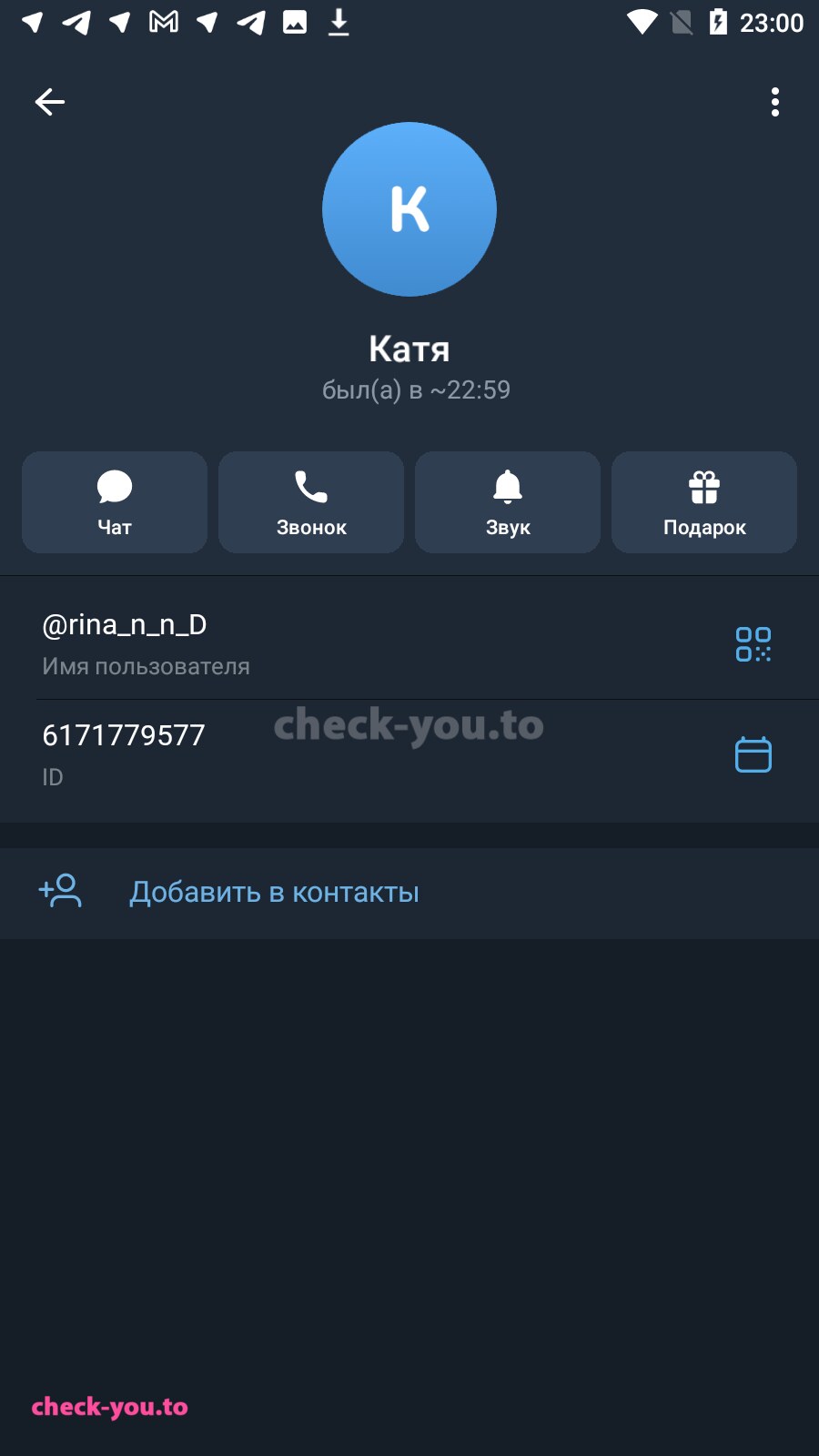Tap the ID row 6171779577
819x1456 pixels.
coord(409,754)
